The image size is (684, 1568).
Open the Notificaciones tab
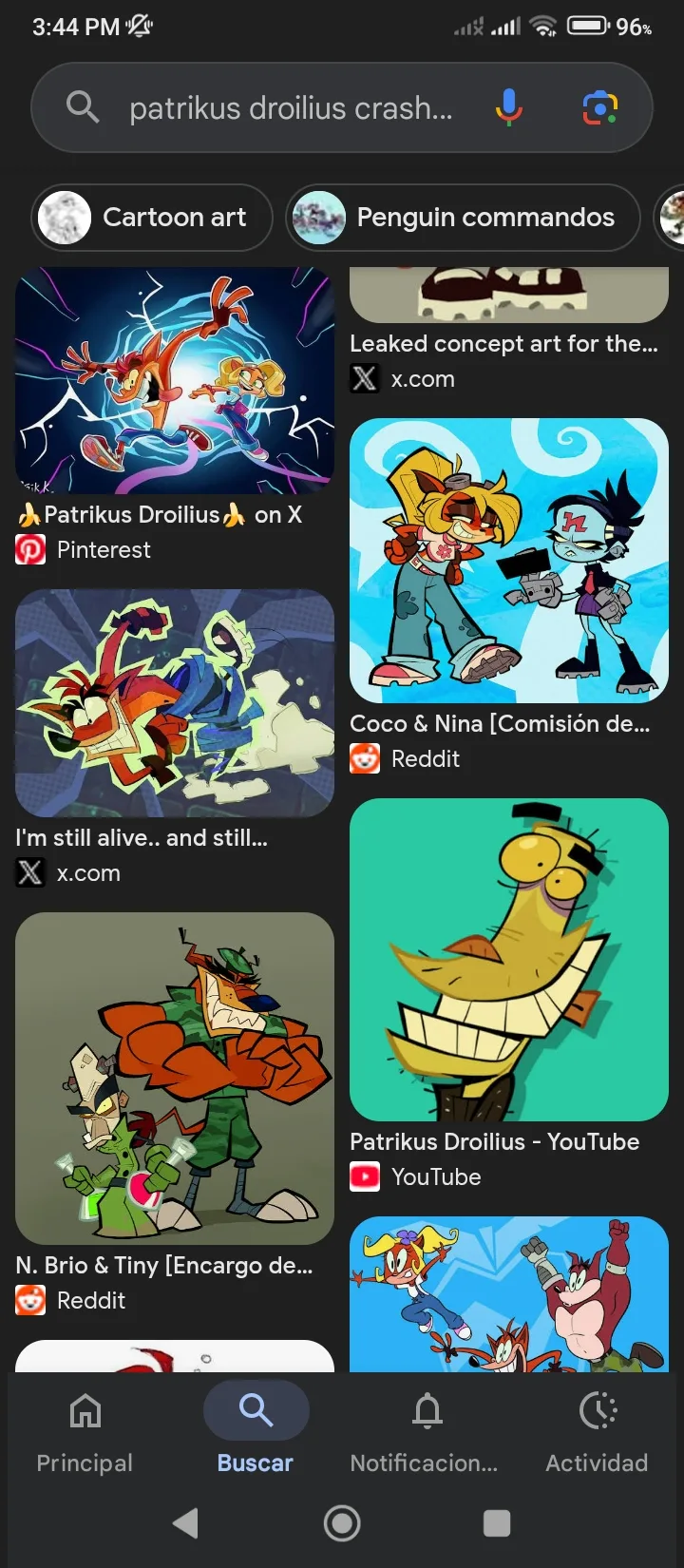point(426,1428)
